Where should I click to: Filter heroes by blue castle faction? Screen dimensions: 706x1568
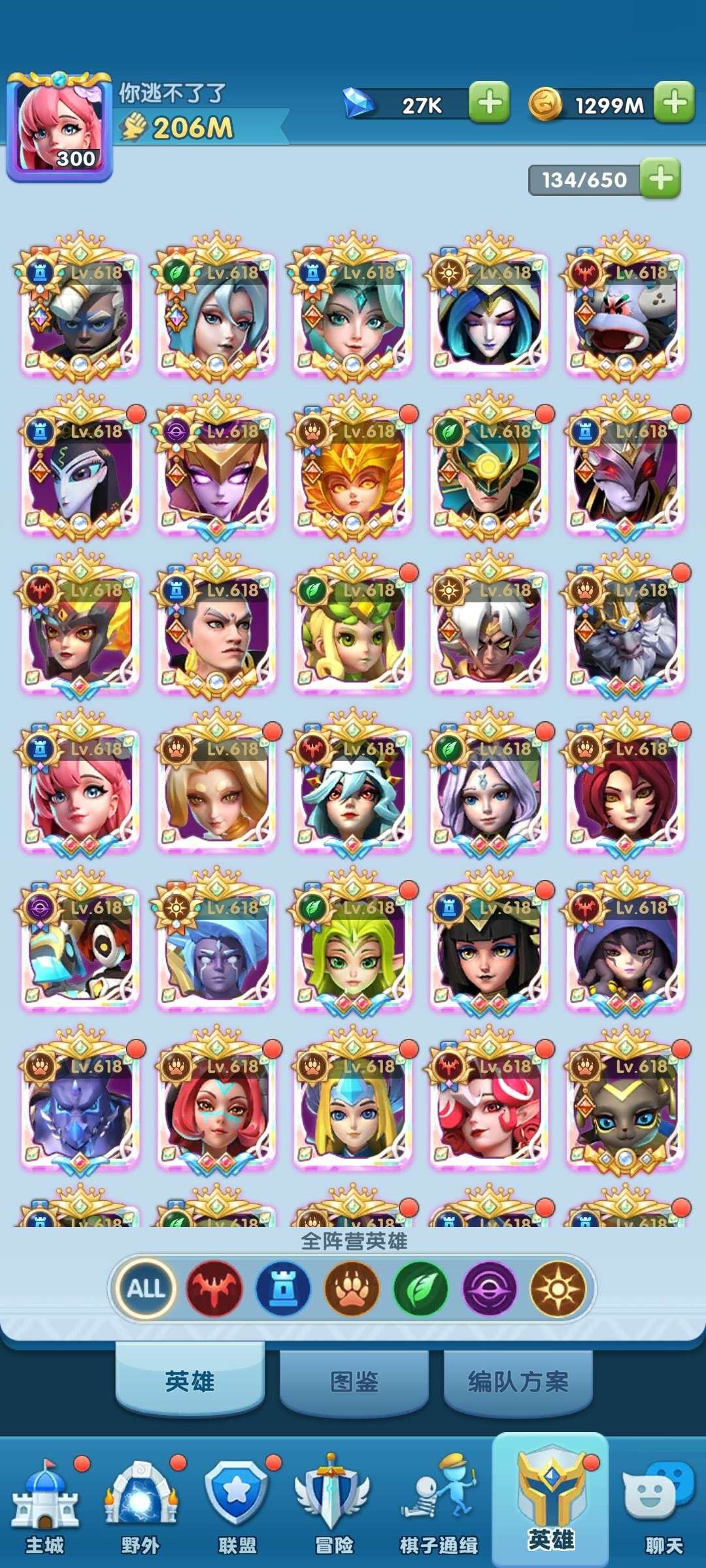[x=282, y=1289]
